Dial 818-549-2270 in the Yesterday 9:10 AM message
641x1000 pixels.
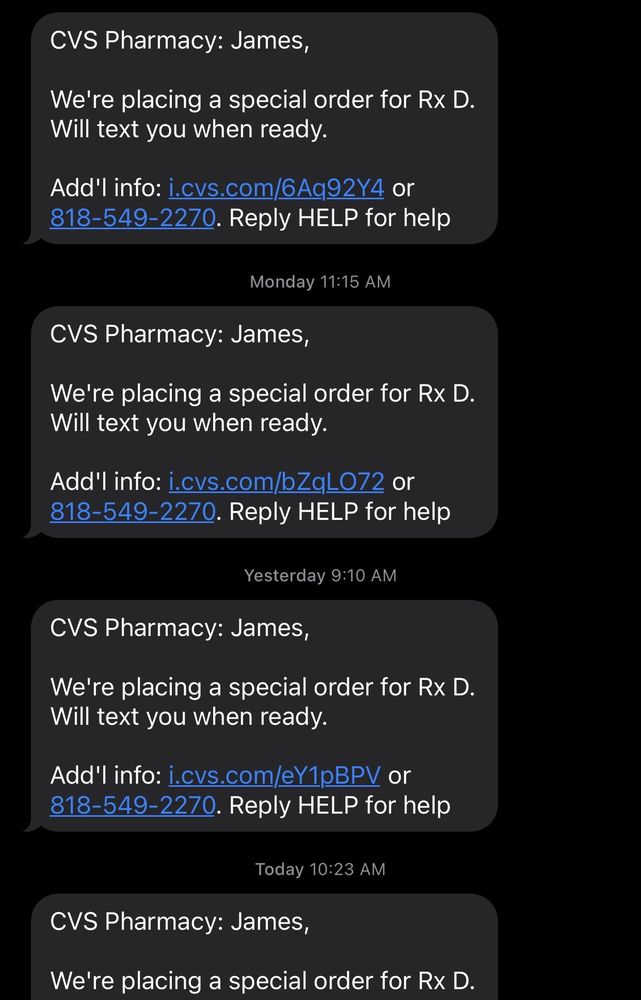(133, 806)
